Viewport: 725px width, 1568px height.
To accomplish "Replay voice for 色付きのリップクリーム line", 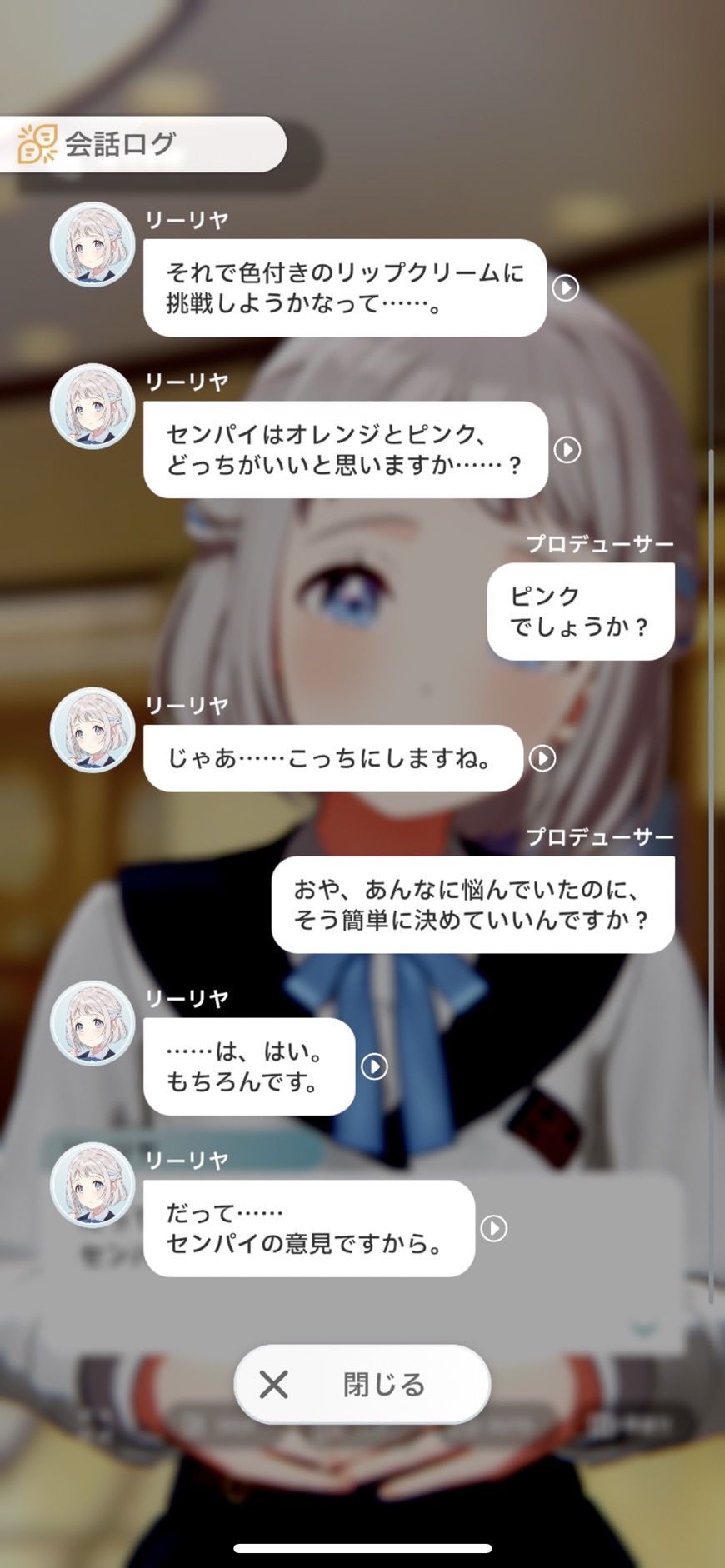I will (x=566, y=288).
